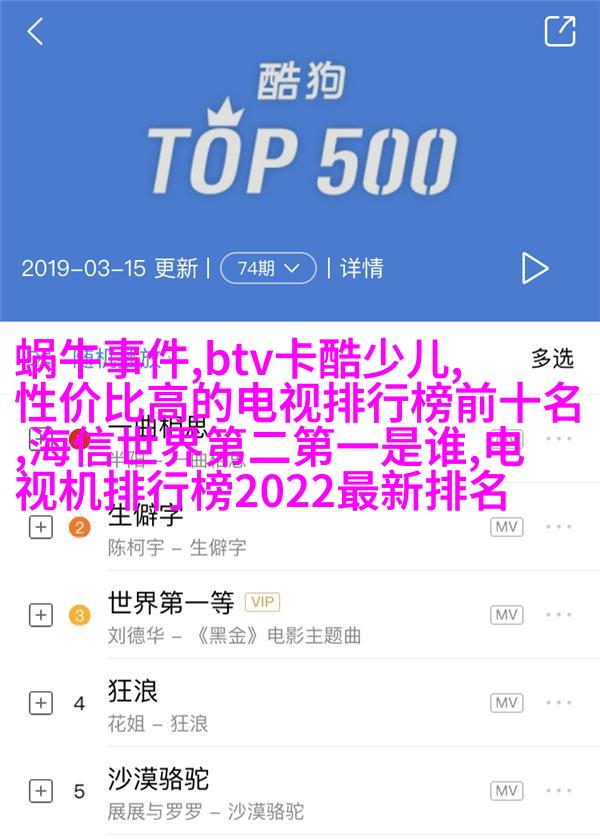Play the song 狂浪 by 花姐
The width and height of the screenshot is (600, 839).
250,703
